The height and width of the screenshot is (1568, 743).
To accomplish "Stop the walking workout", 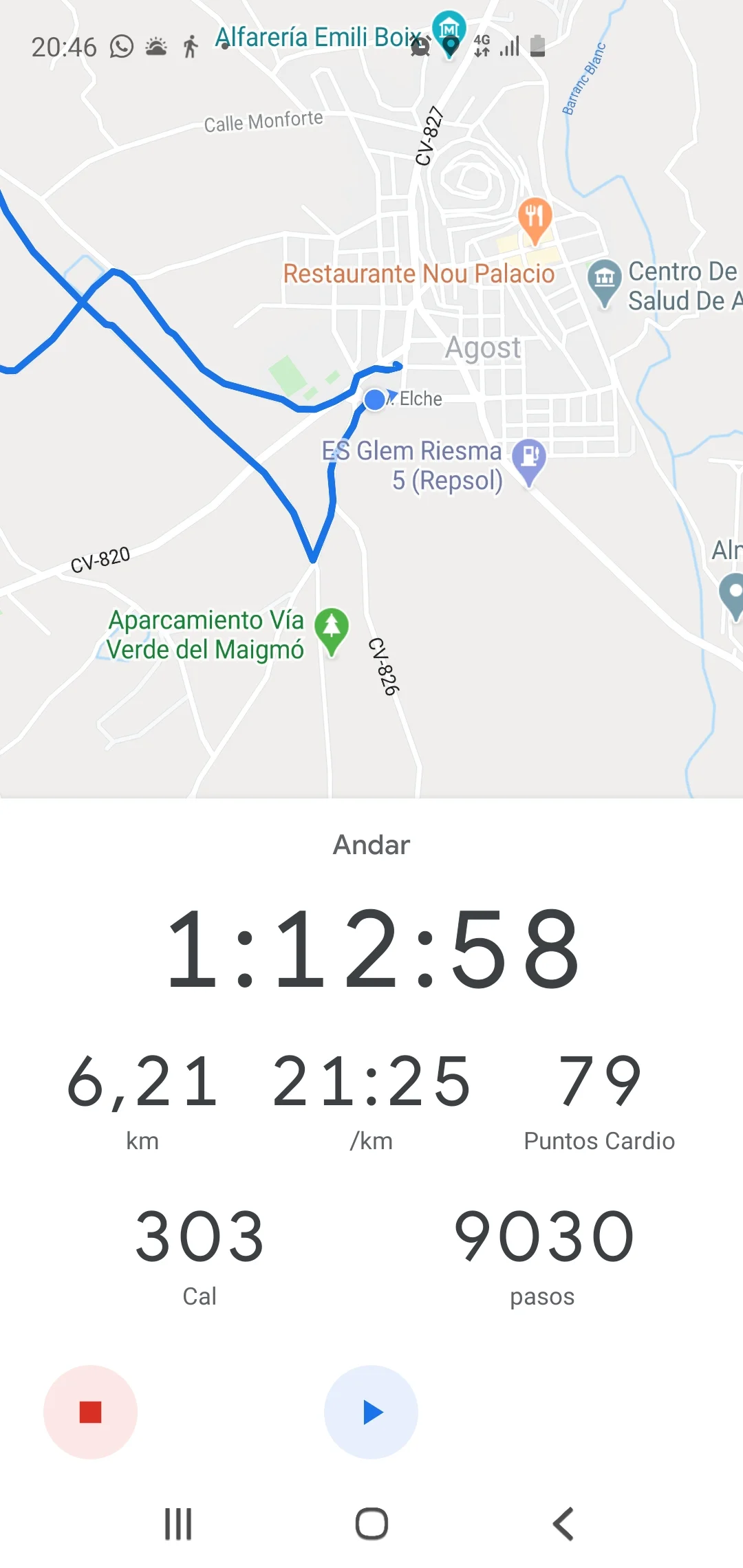I will point(90,1412).
